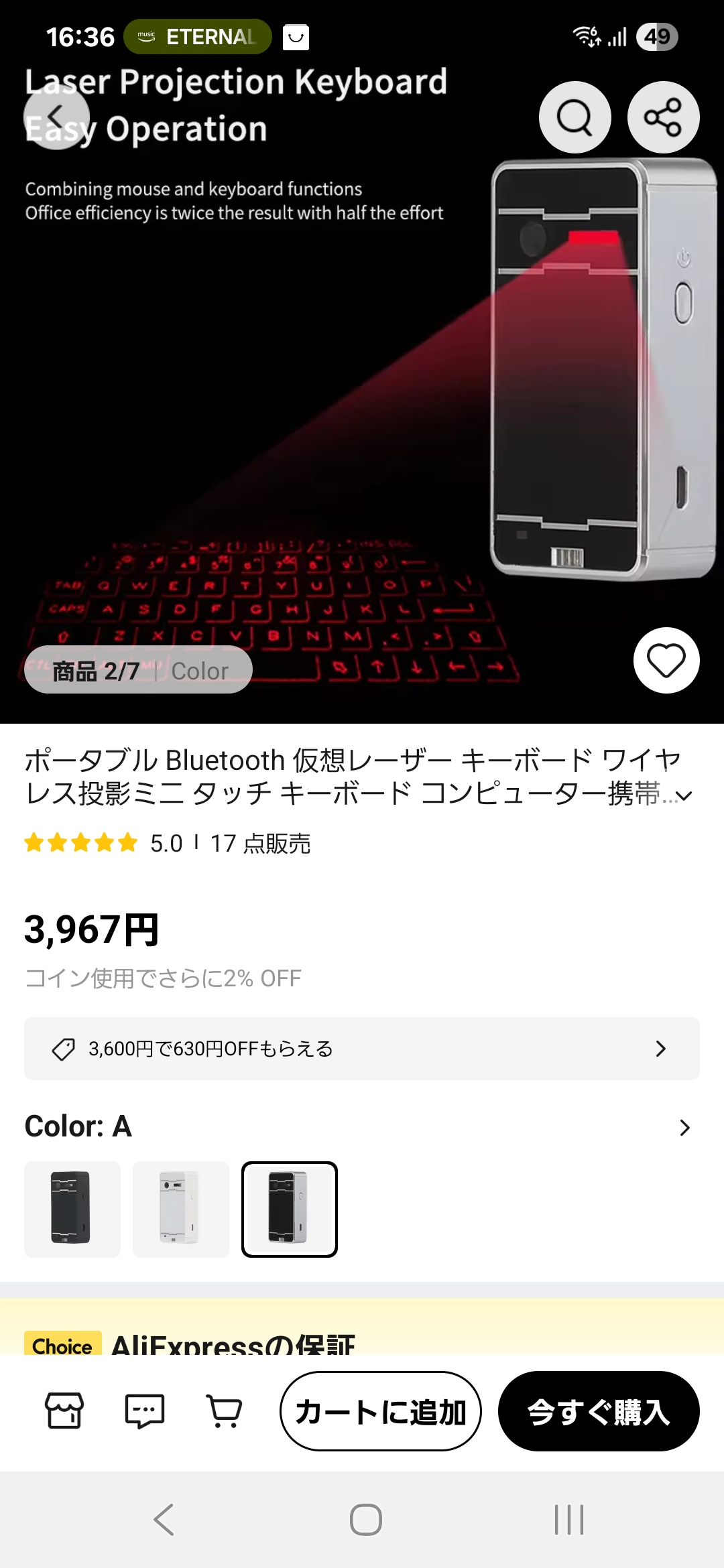
Task: Open the shopping cart
Action: point(225,1411)
